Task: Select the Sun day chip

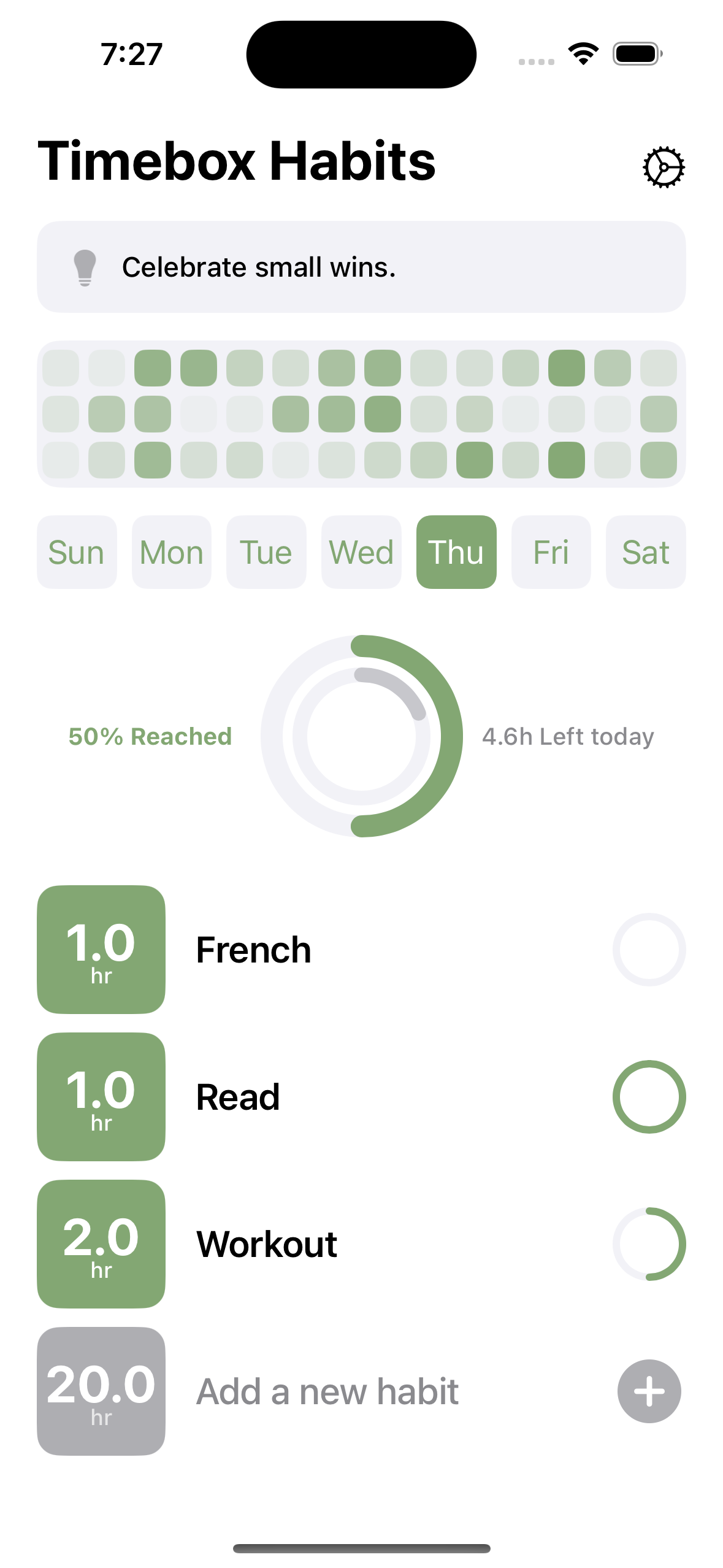Action: [x=77, y=552]
